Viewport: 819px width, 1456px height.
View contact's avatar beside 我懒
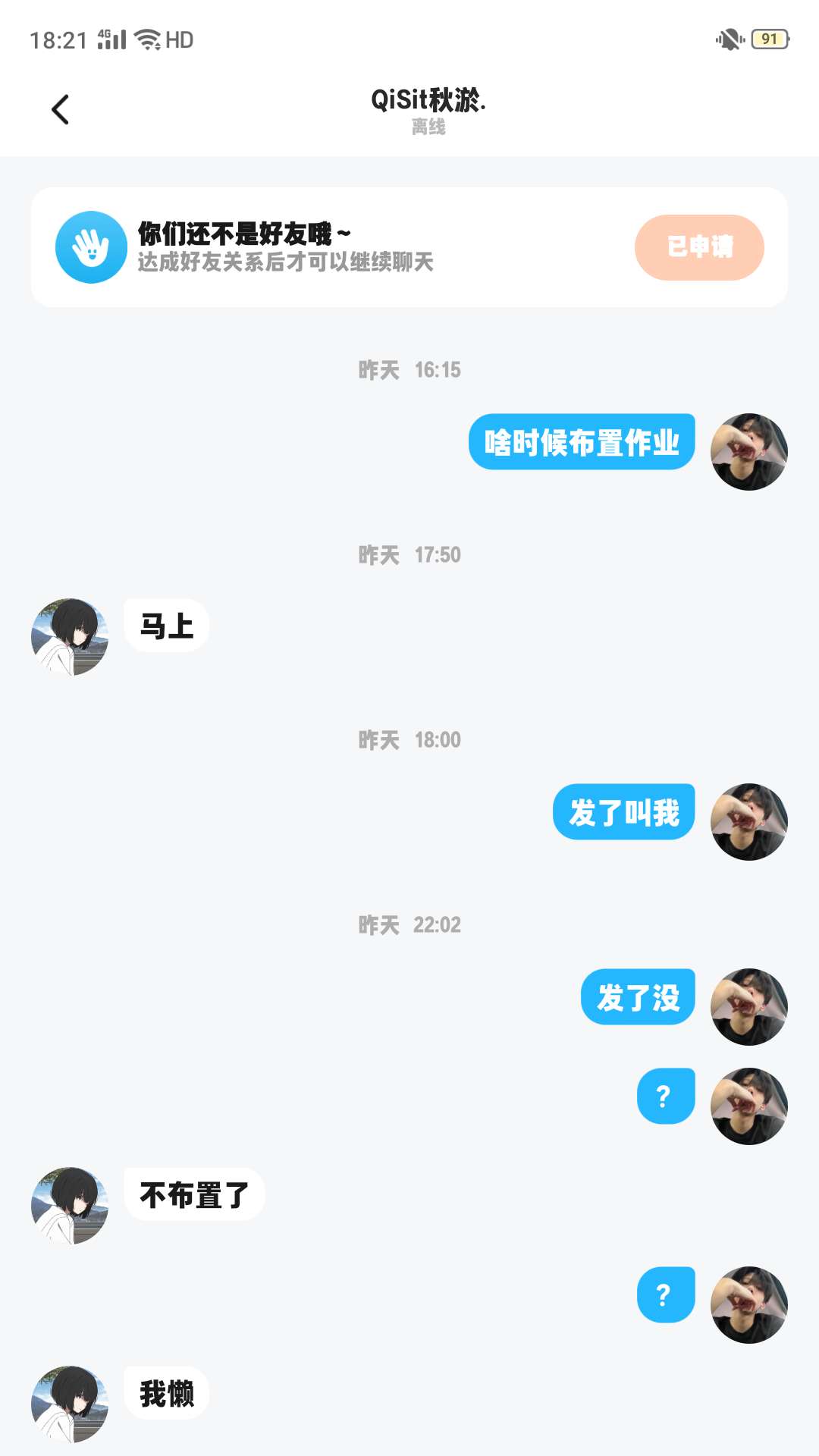click(70, 1404)
